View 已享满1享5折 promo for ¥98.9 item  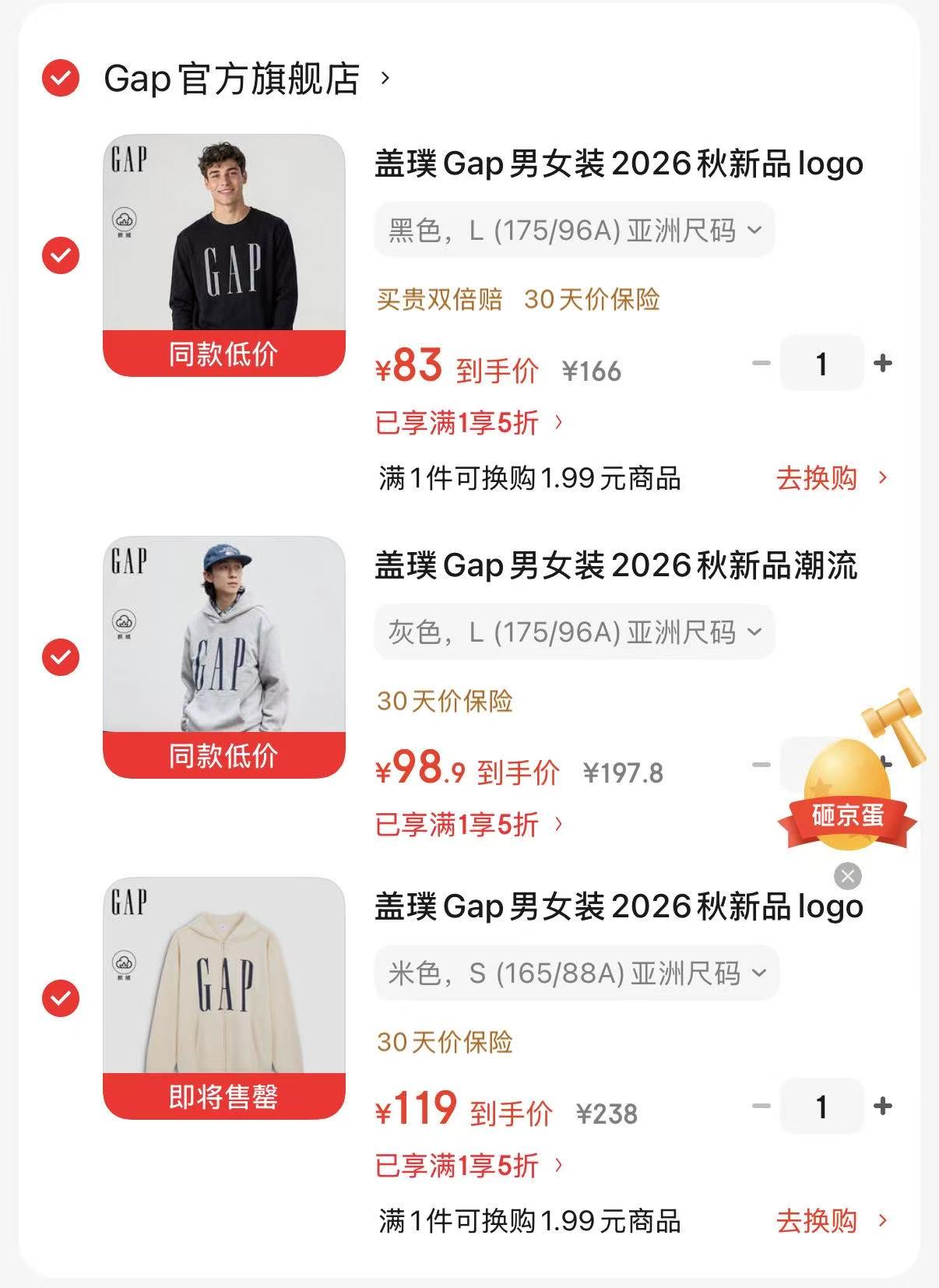tap(469, 825)
